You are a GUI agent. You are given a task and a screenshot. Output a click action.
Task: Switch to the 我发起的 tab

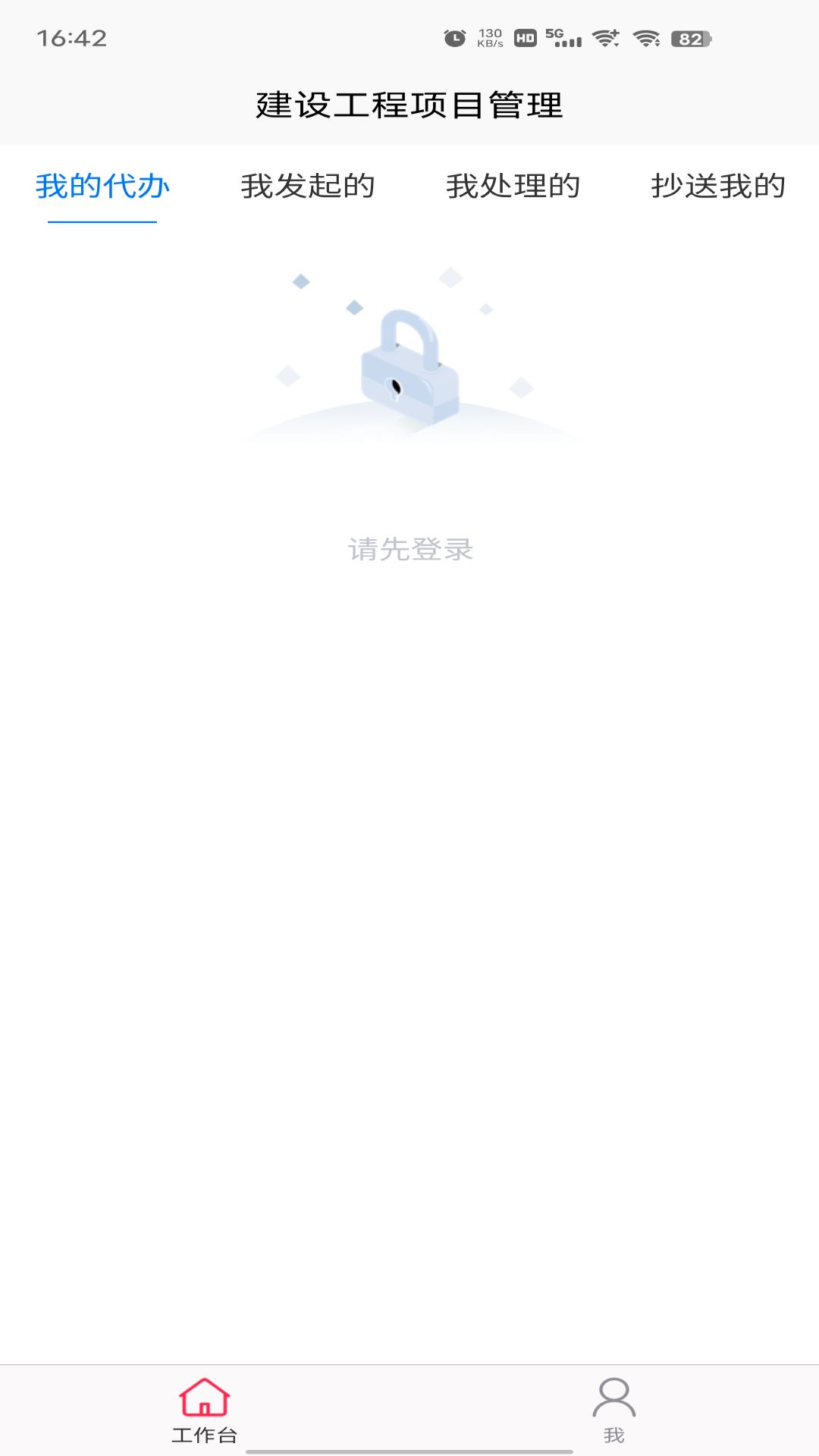tap(308, 187)
